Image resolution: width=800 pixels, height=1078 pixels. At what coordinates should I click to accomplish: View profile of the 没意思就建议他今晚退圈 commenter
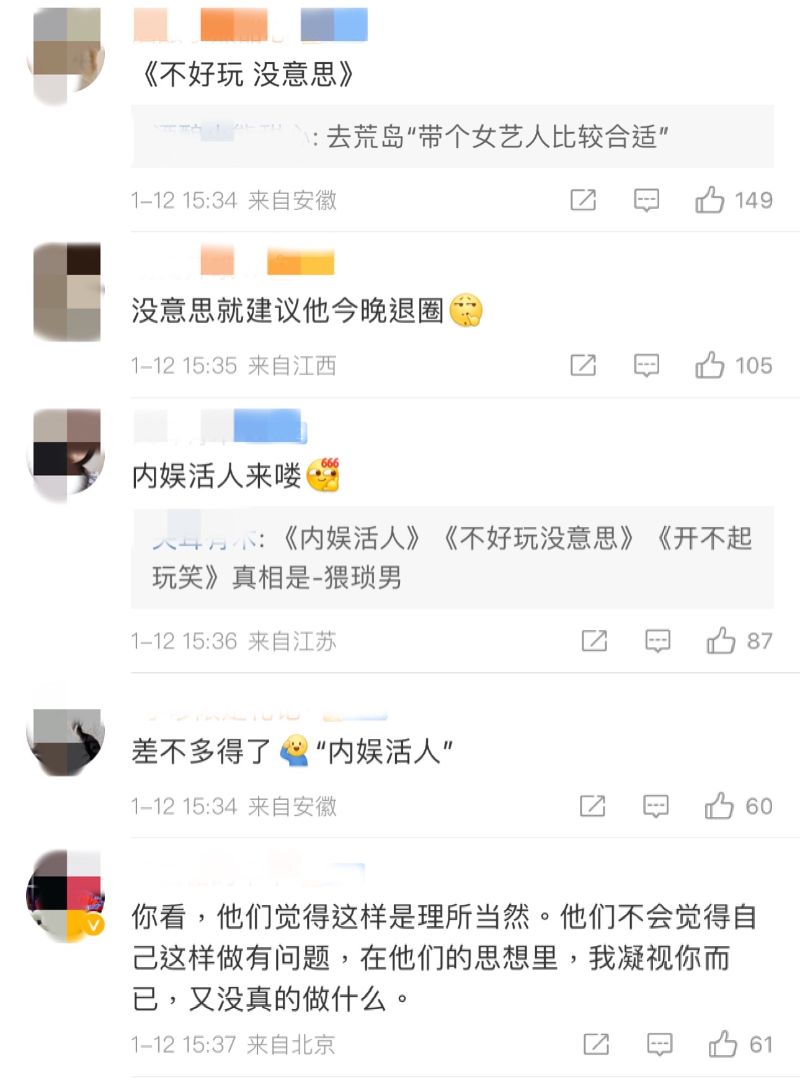[x=66, y=291]
